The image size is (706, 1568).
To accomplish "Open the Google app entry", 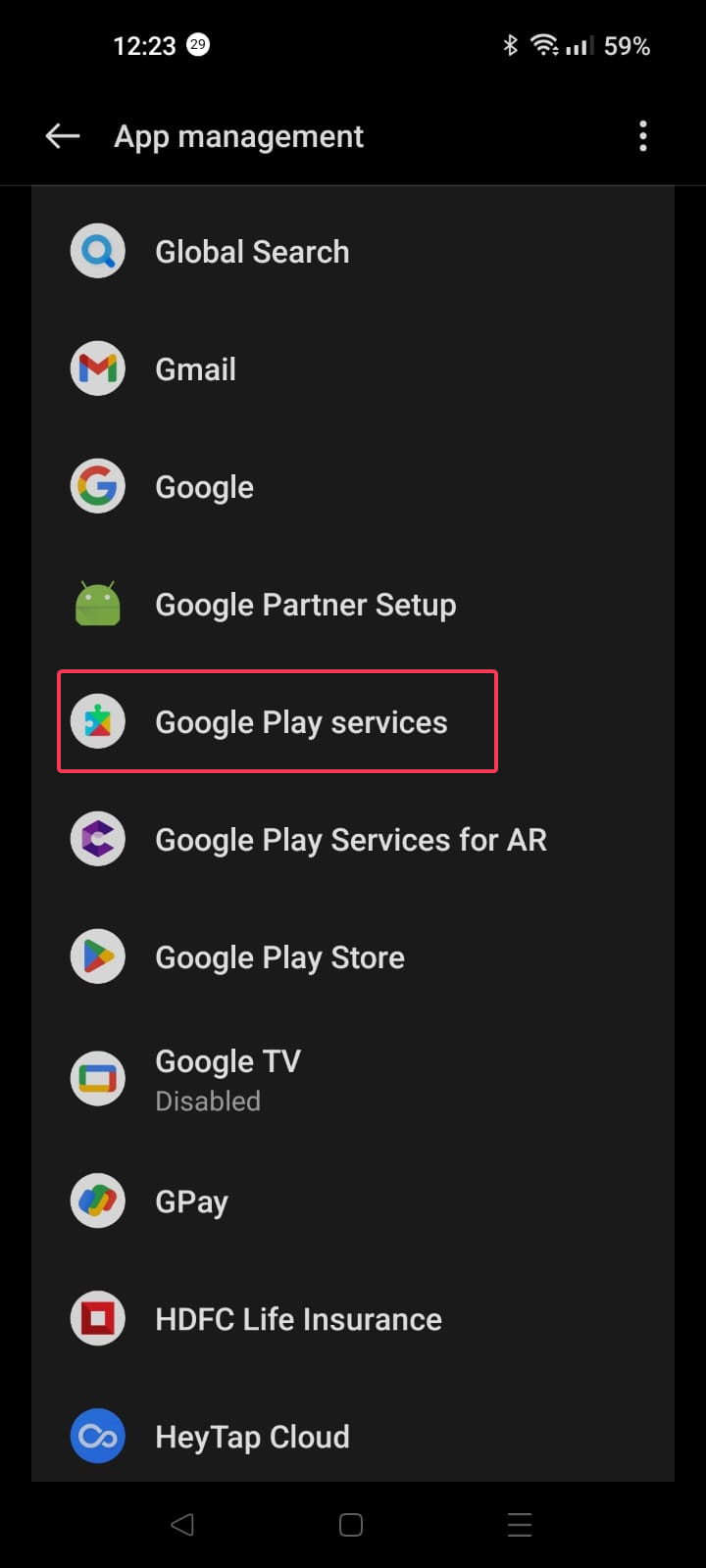I will pos(353,487).
